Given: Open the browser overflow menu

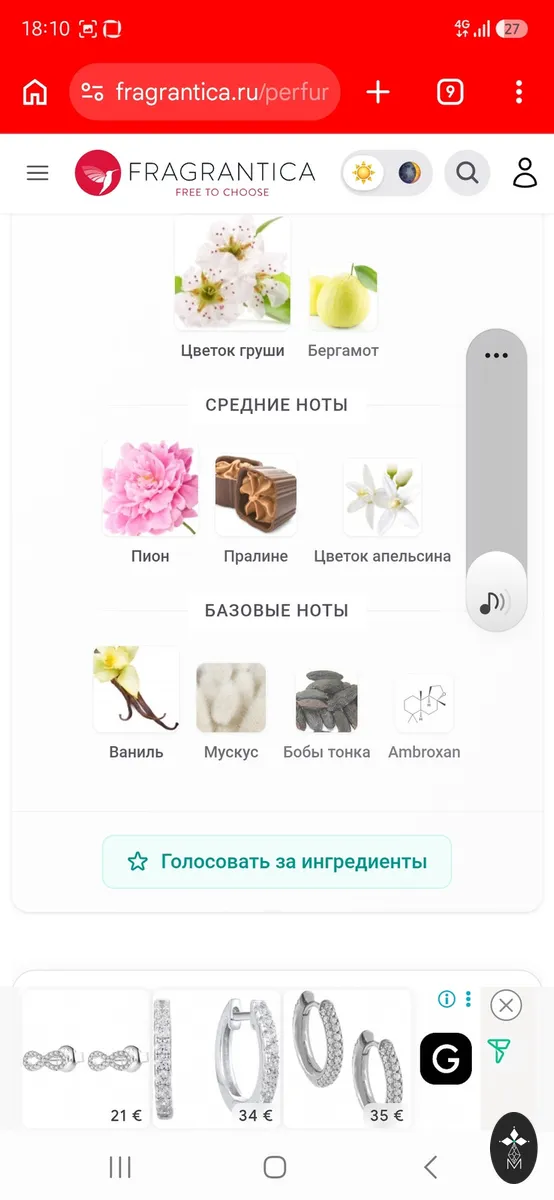Looking at the screenshot, I should [x=518, y=93].
